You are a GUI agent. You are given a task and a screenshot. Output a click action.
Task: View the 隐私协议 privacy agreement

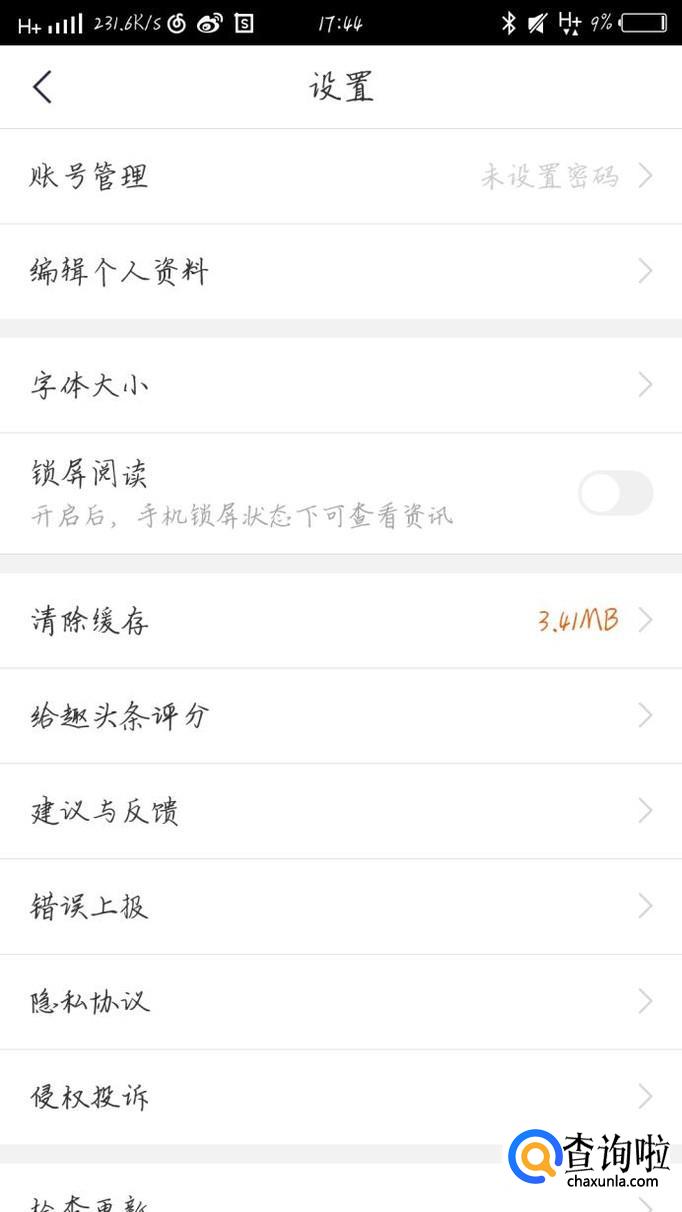(x=340, y=1002)
